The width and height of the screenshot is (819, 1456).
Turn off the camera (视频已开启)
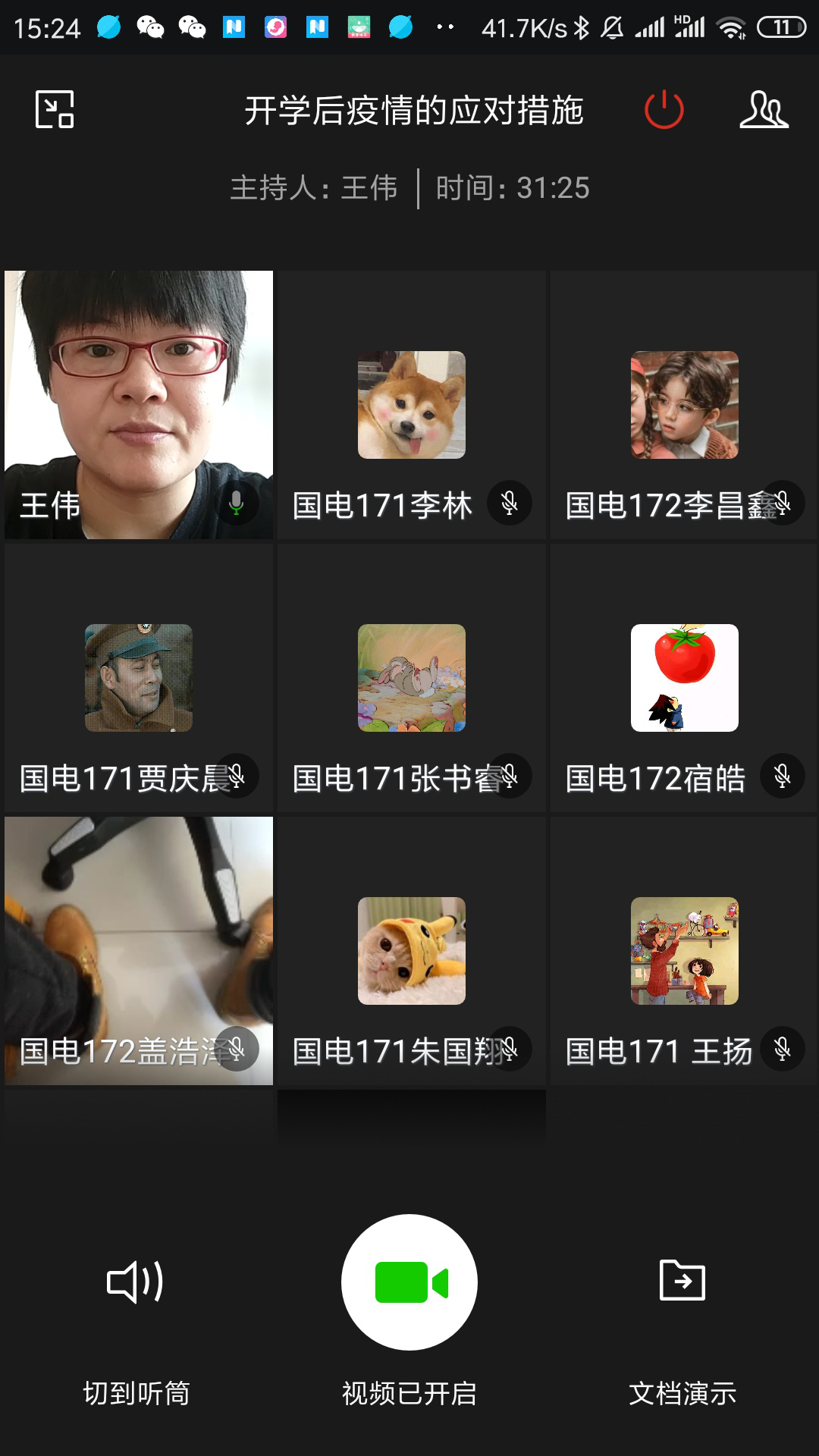[x=409, y=1282]
